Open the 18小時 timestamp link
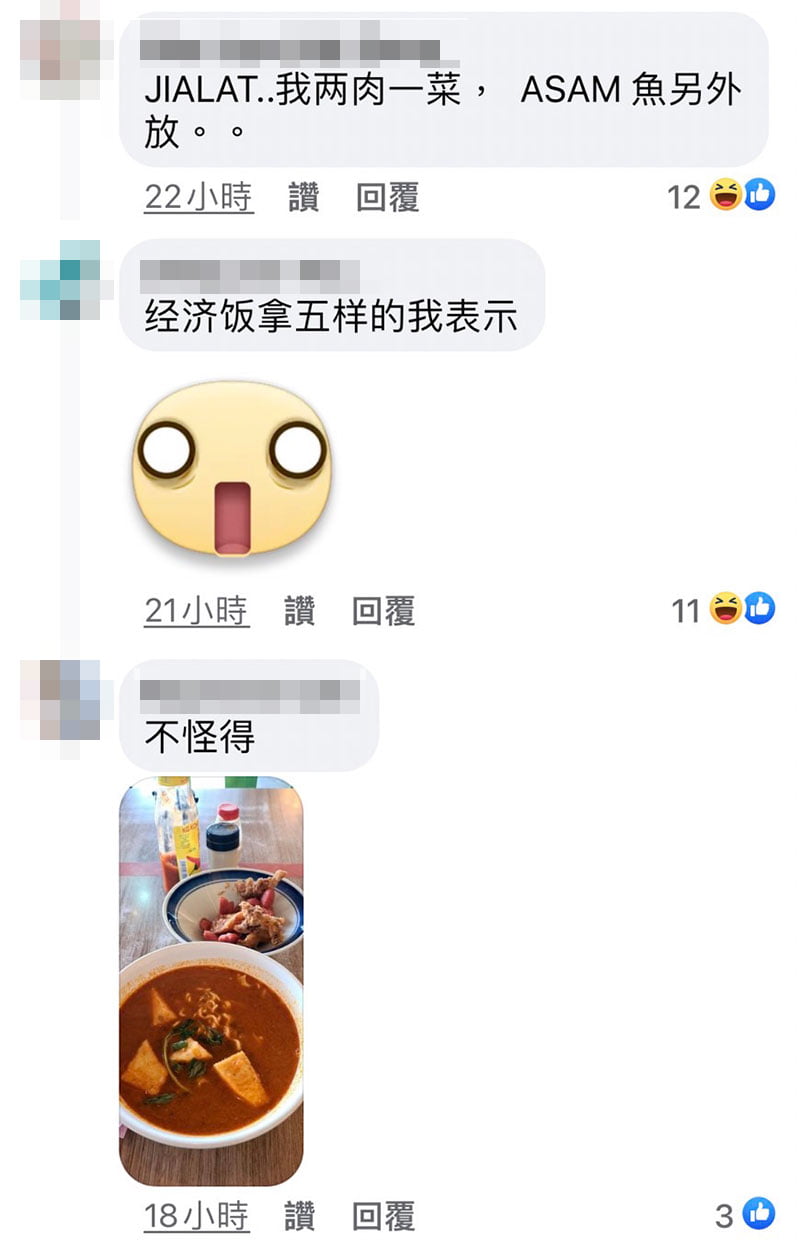This screenshot has height=1250, width=800. [x=196, y=1216]
